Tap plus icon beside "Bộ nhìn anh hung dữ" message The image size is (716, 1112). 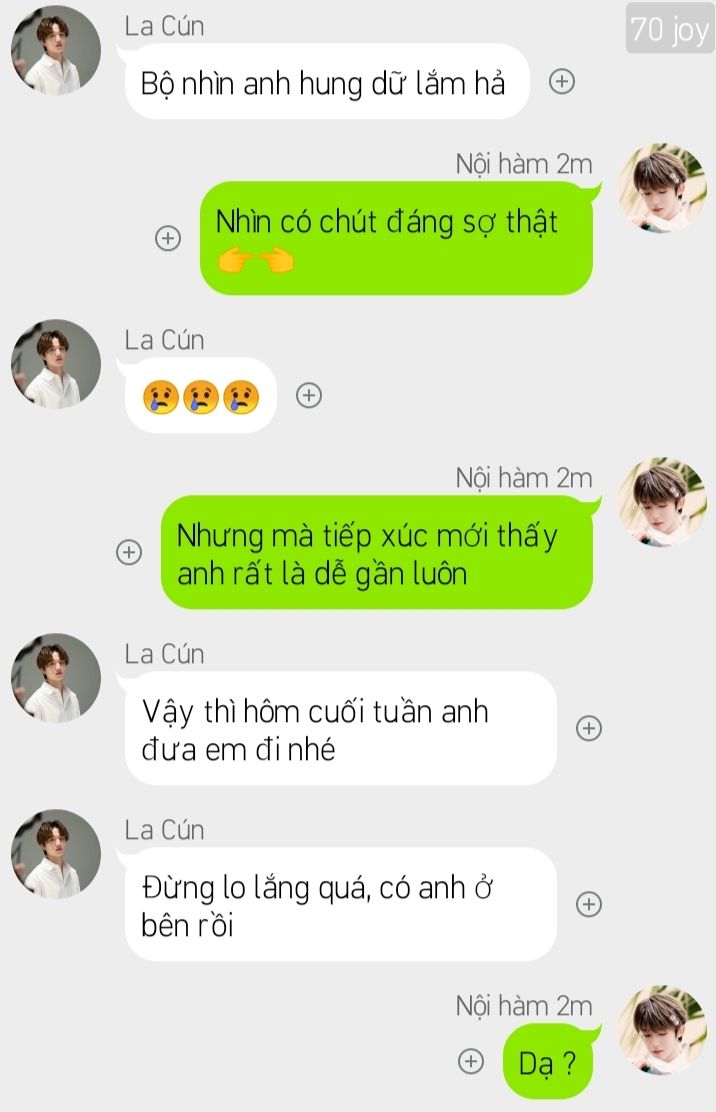coord(562,82)
